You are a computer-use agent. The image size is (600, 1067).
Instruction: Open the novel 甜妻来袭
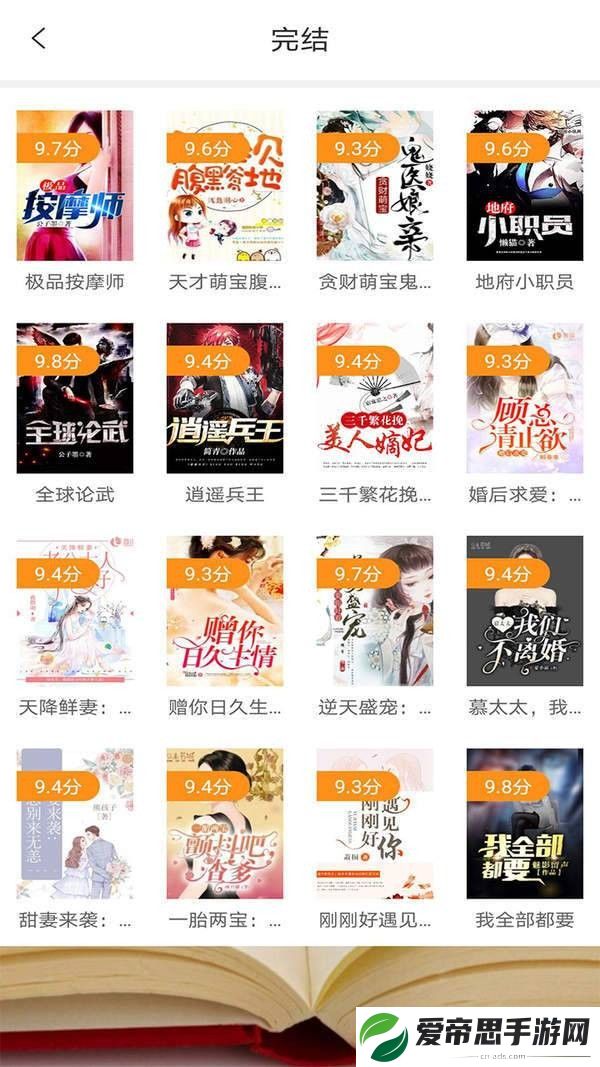[x=75, y=824]
